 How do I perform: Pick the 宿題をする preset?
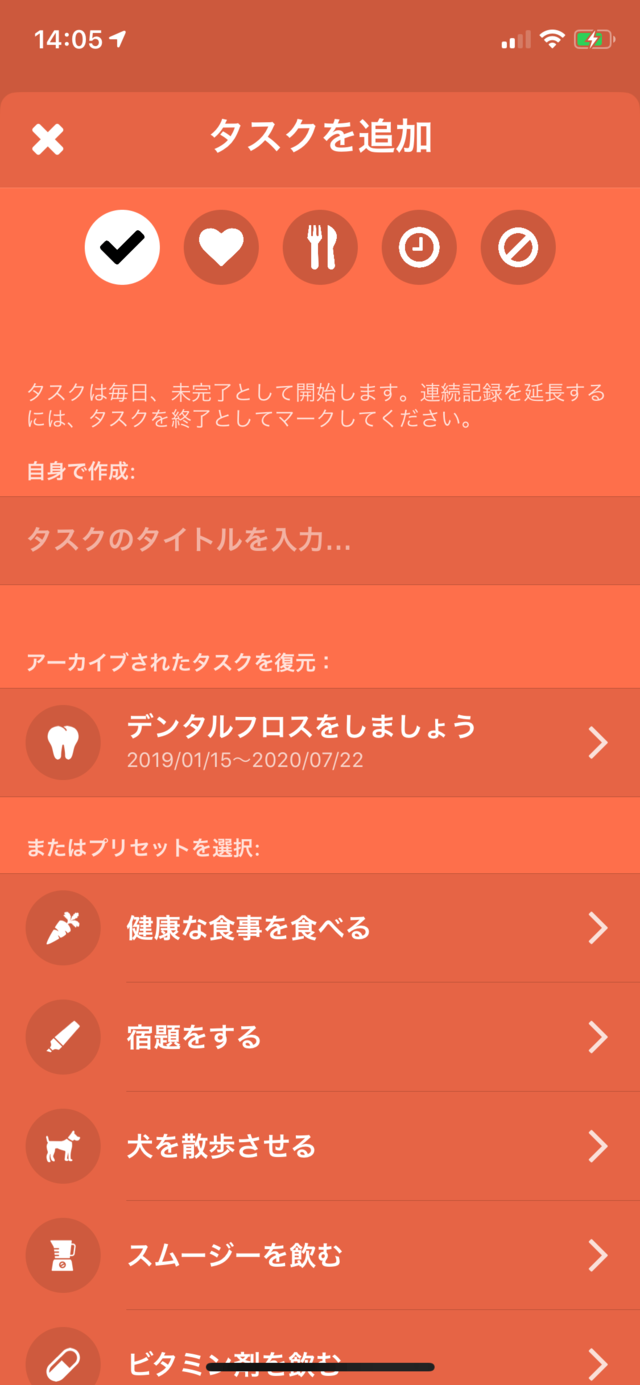pos(320,1037)
